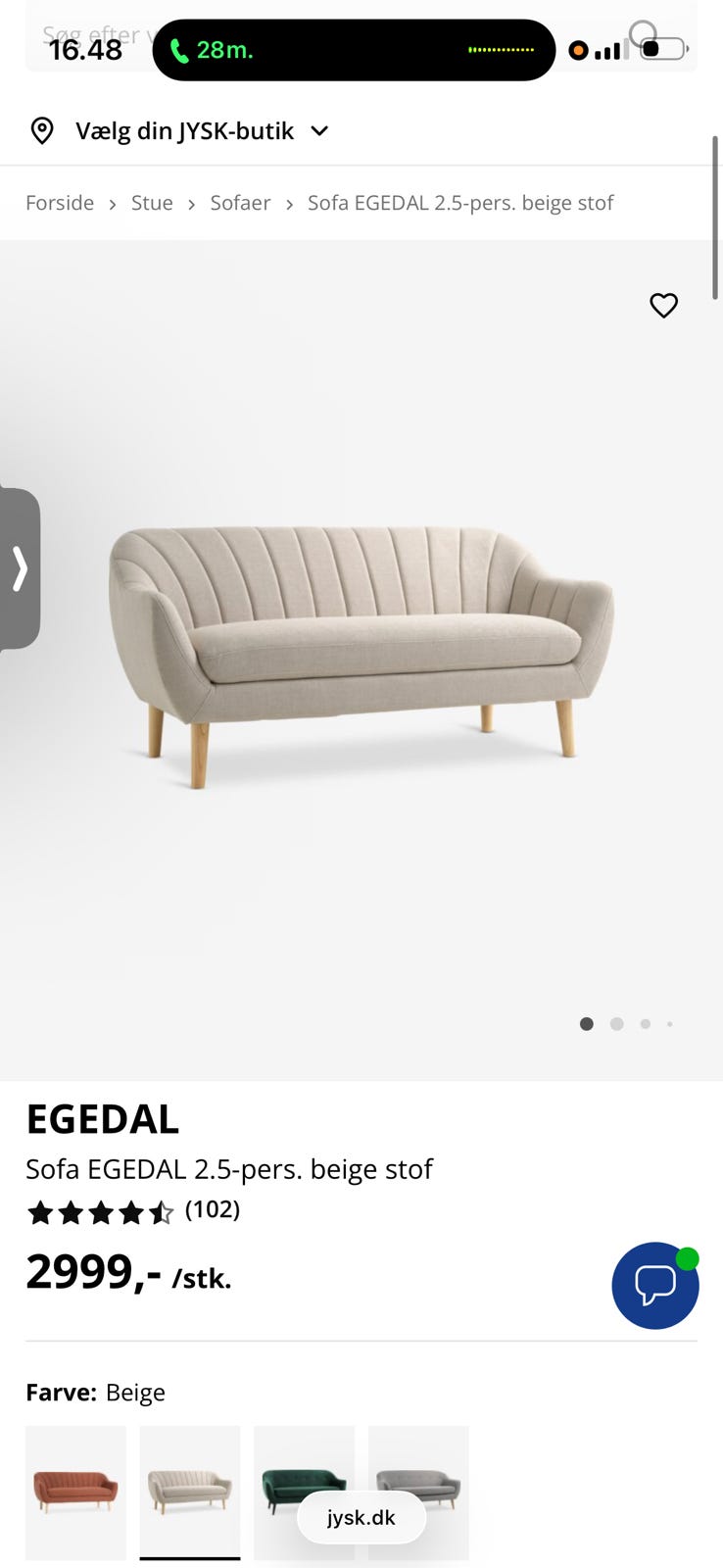The width and height of the screenshot is (723, 1568).
Task: Expand breadcrumb after Sofaer
Action: (289, 203)
